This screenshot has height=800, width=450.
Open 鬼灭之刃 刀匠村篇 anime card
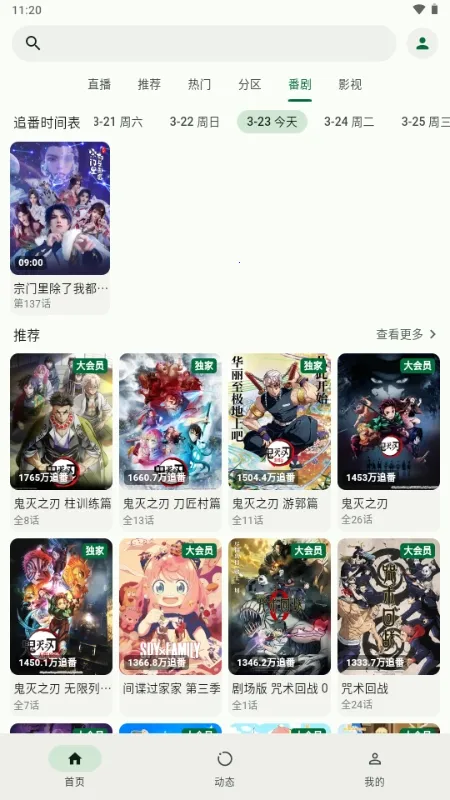click(x=170, y=442)
